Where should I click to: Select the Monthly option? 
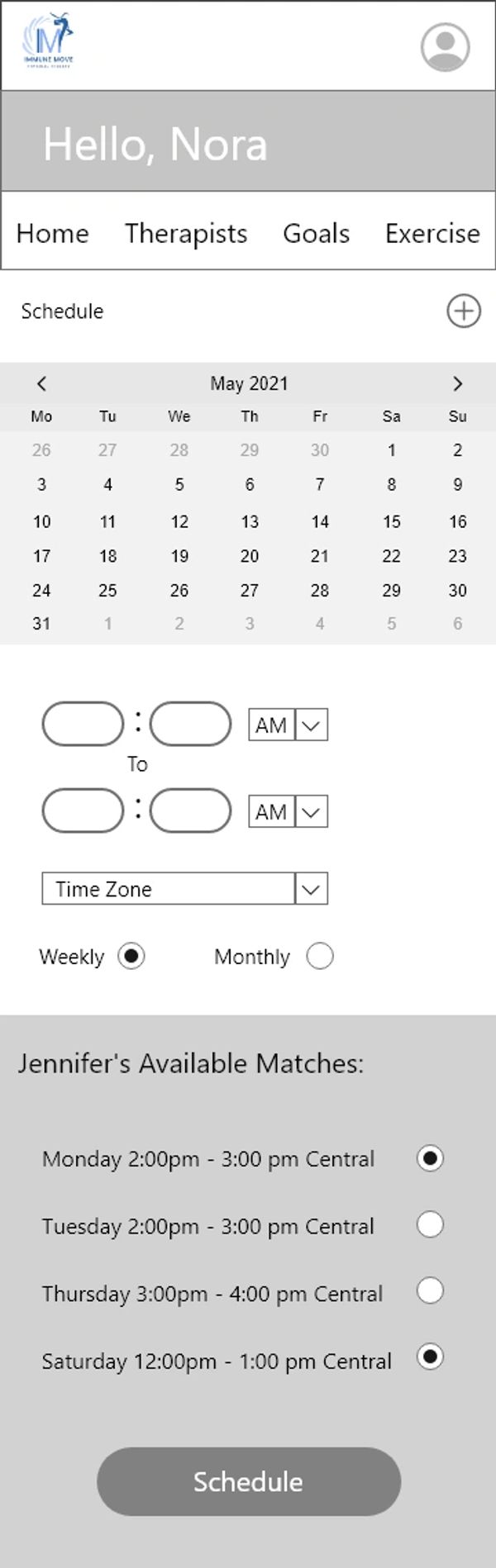319,957
